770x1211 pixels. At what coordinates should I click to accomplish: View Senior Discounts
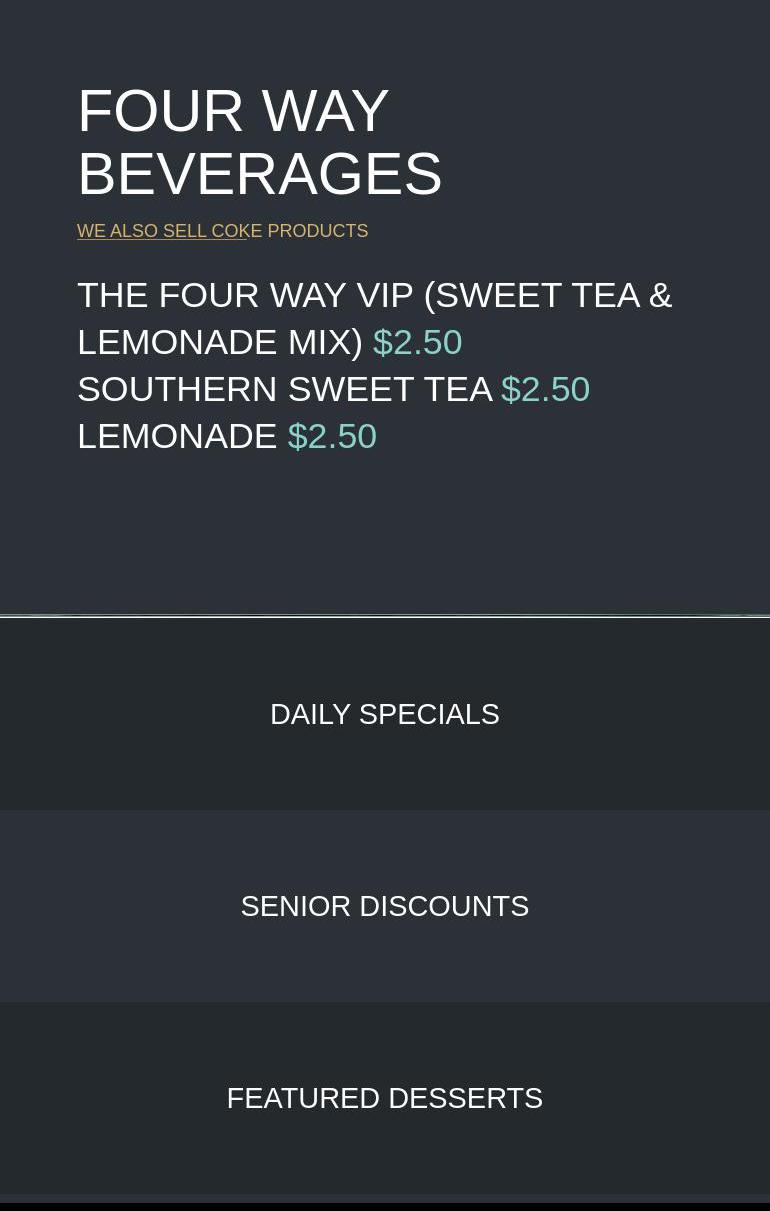[x=384, y=906]
